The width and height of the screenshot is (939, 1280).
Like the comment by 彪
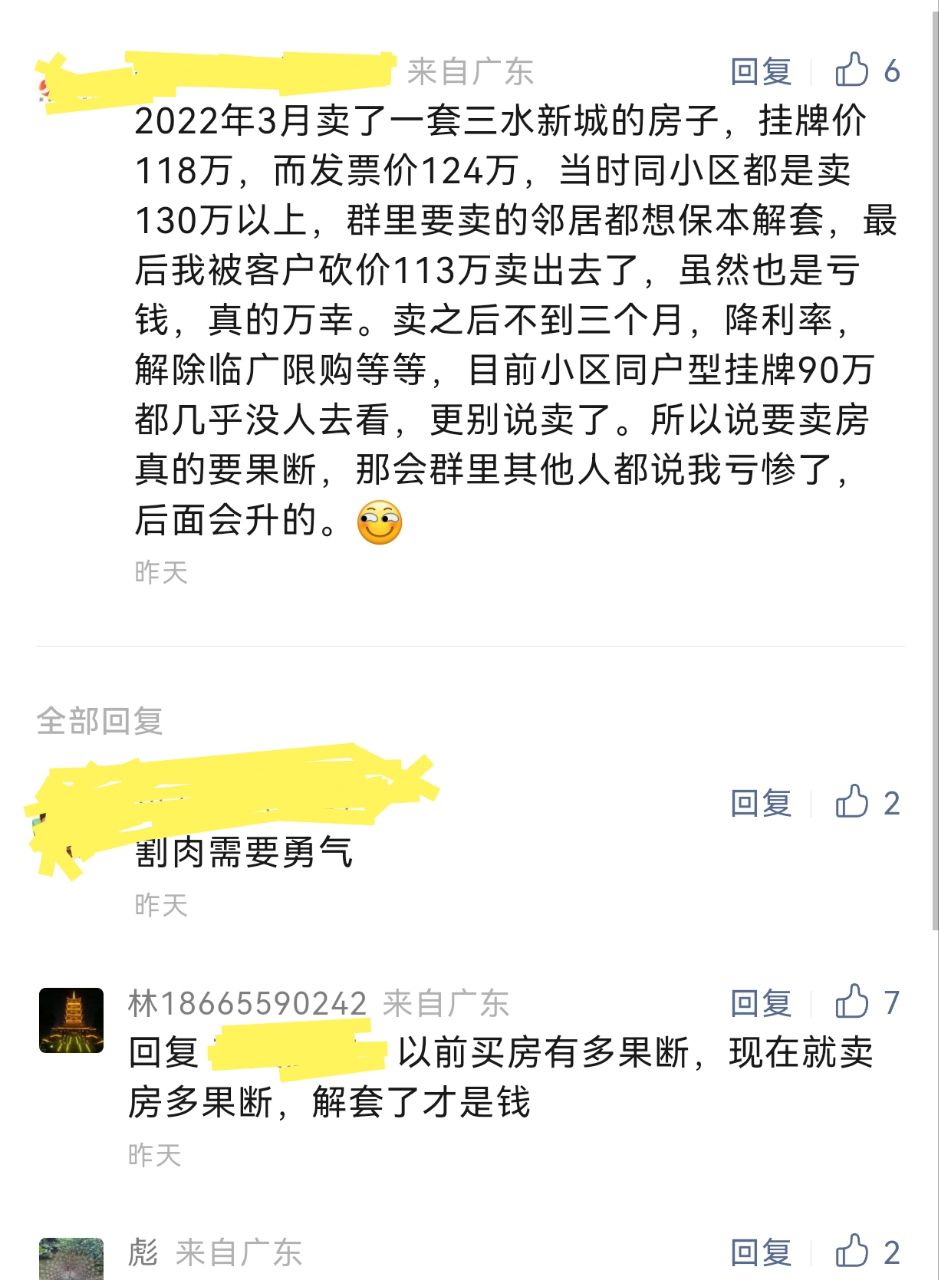[x=852, y=1251]
